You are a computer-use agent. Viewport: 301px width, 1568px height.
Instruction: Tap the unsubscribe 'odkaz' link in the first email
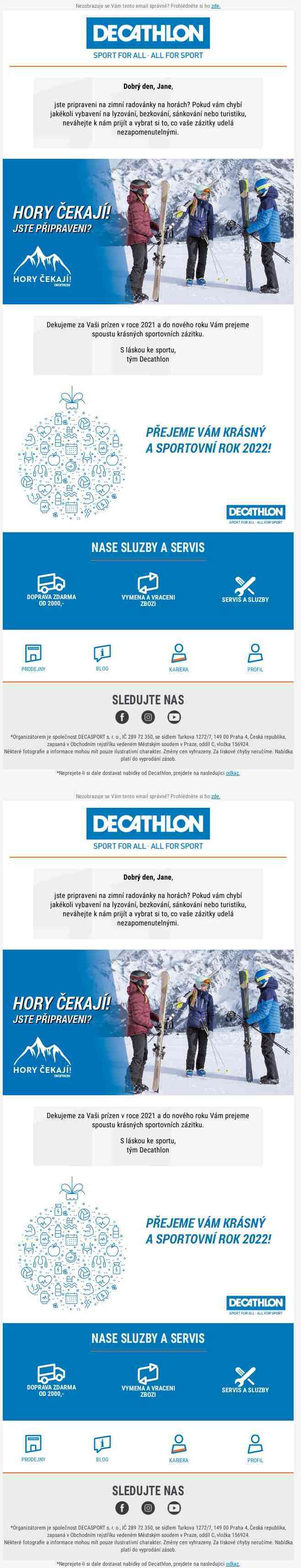pyautogui.click(x=233, y=773)
